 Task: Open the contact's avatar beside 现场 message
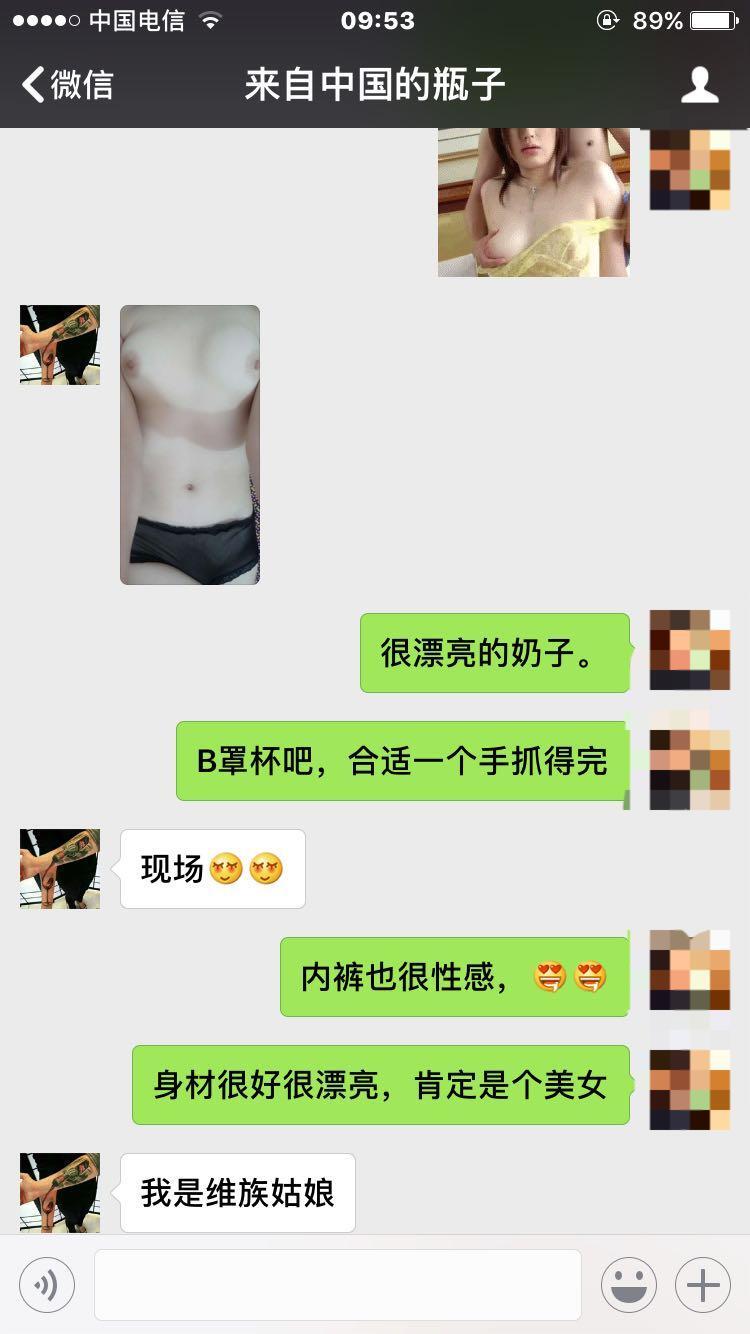pyautogui.click(x=60, y=869)
